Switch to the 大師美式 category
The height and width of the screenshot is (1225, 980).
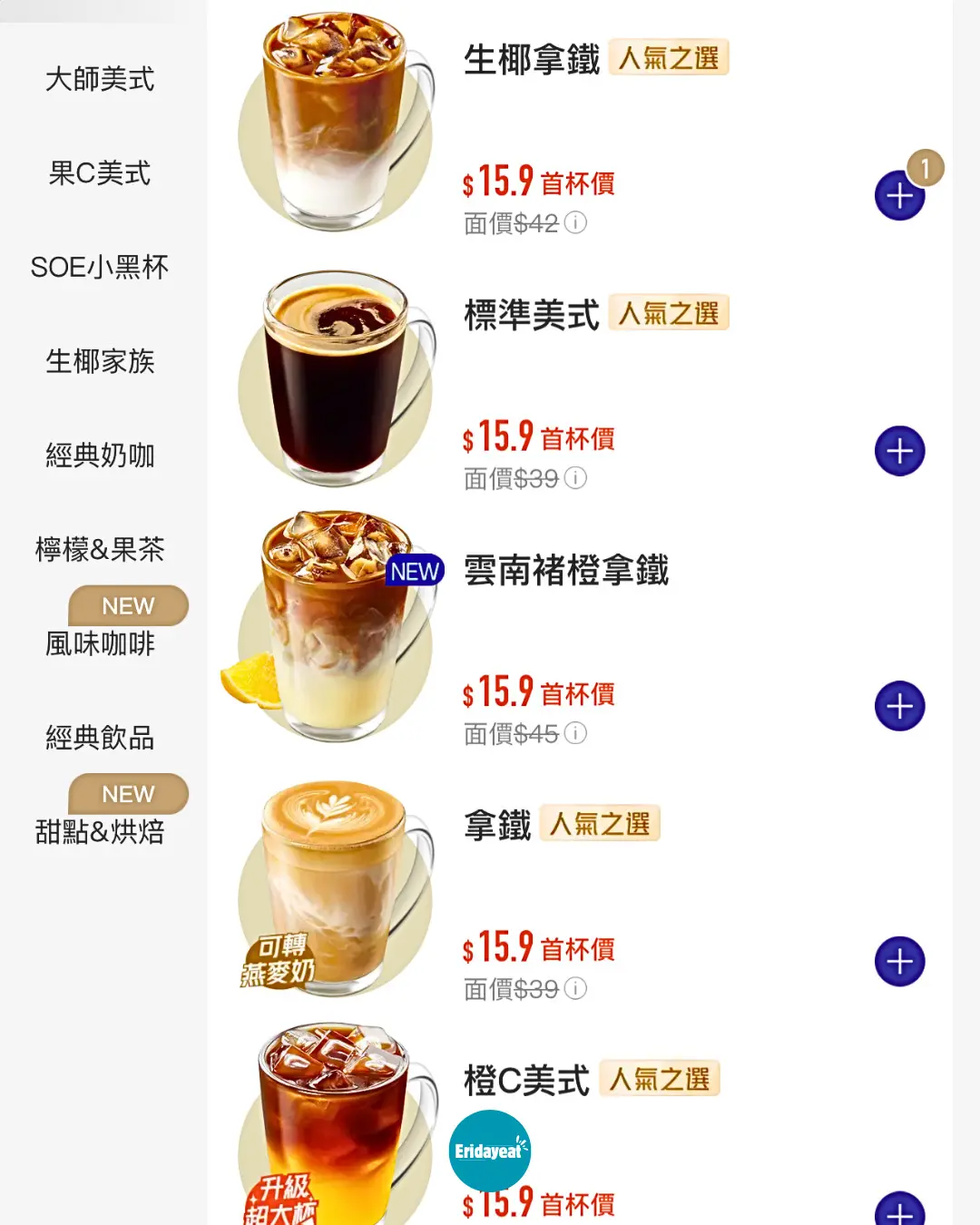(x=100, y=80)
